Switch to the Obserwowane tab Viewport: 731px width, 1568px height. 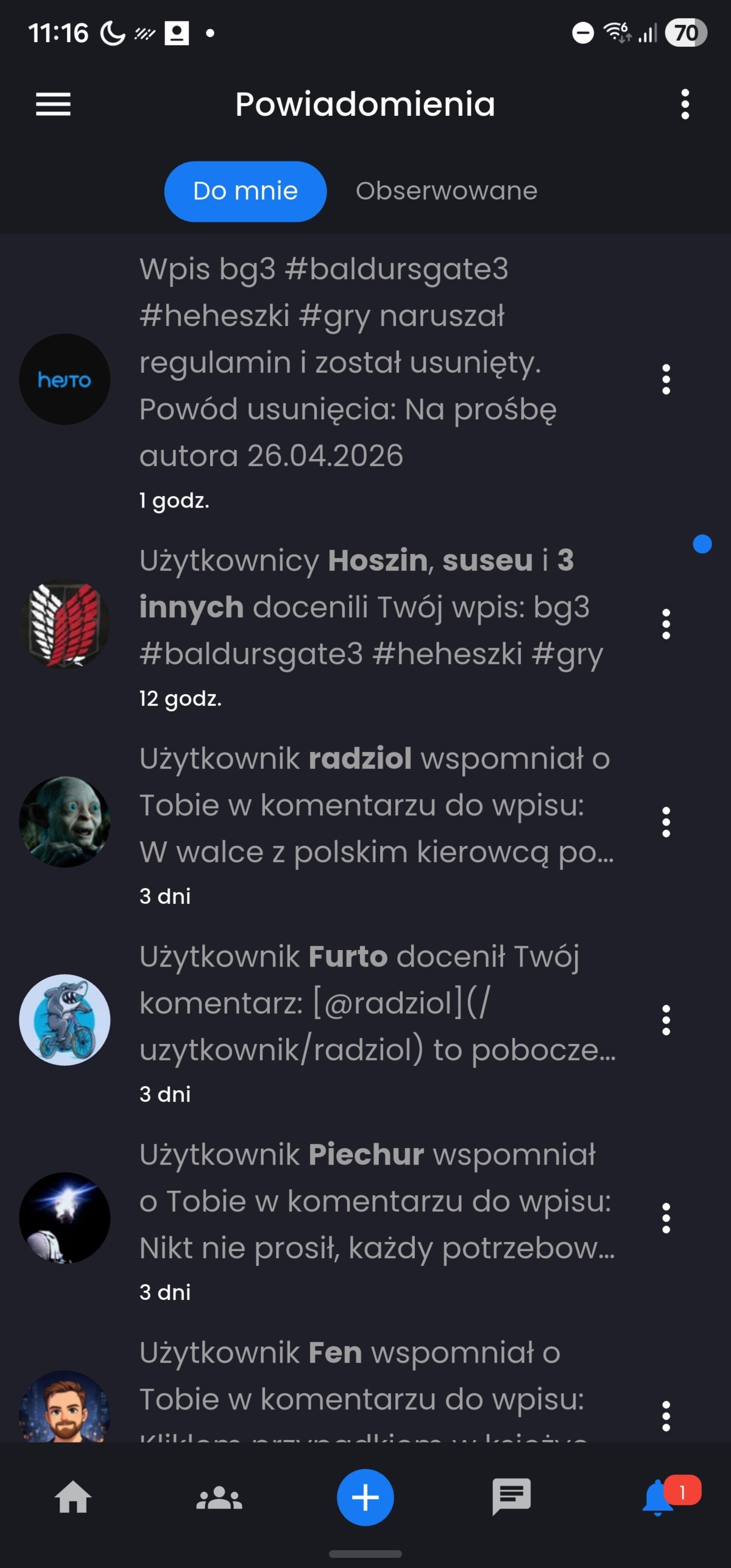(446, 191)
